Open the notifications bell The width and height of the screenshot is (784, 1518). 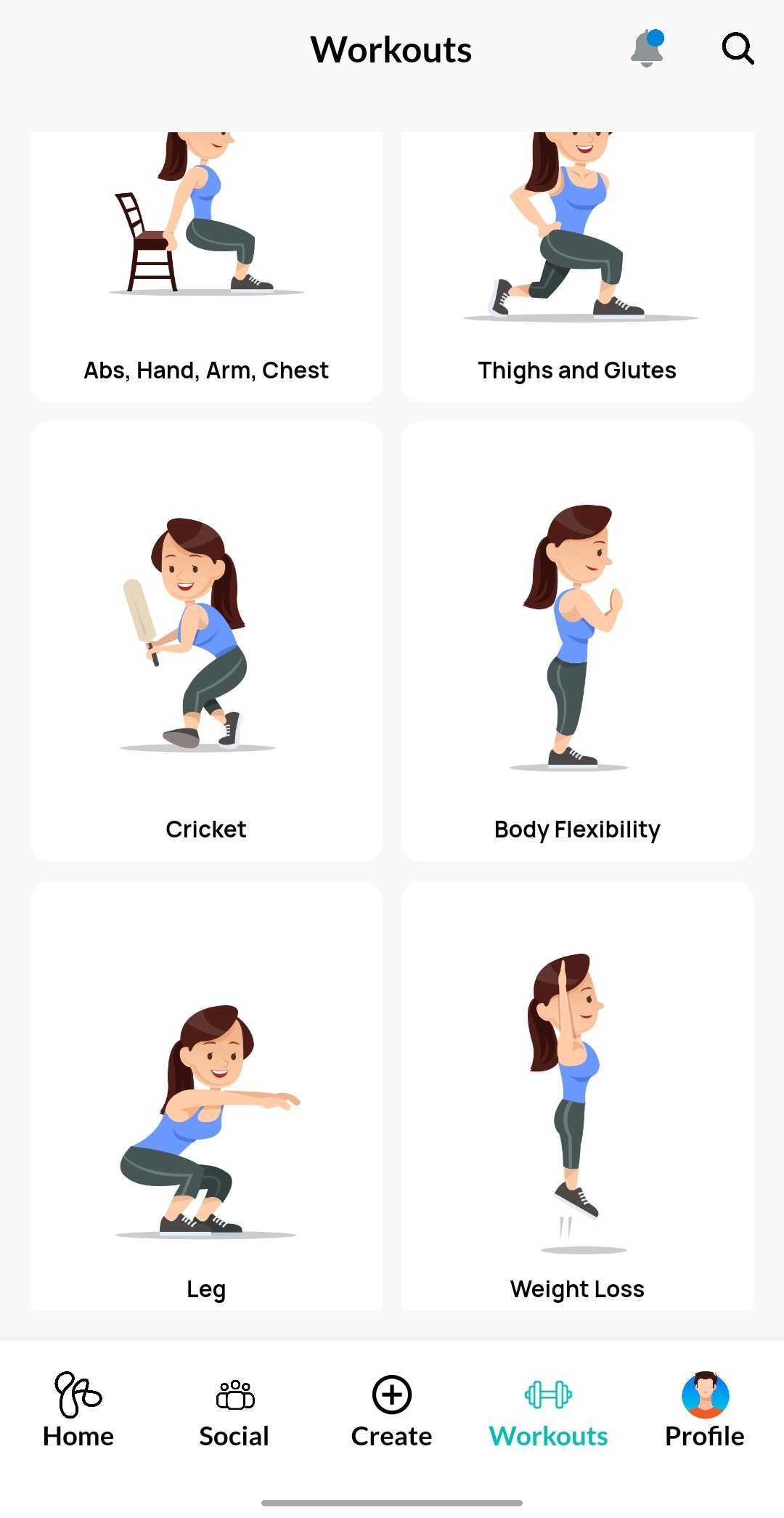646,49
